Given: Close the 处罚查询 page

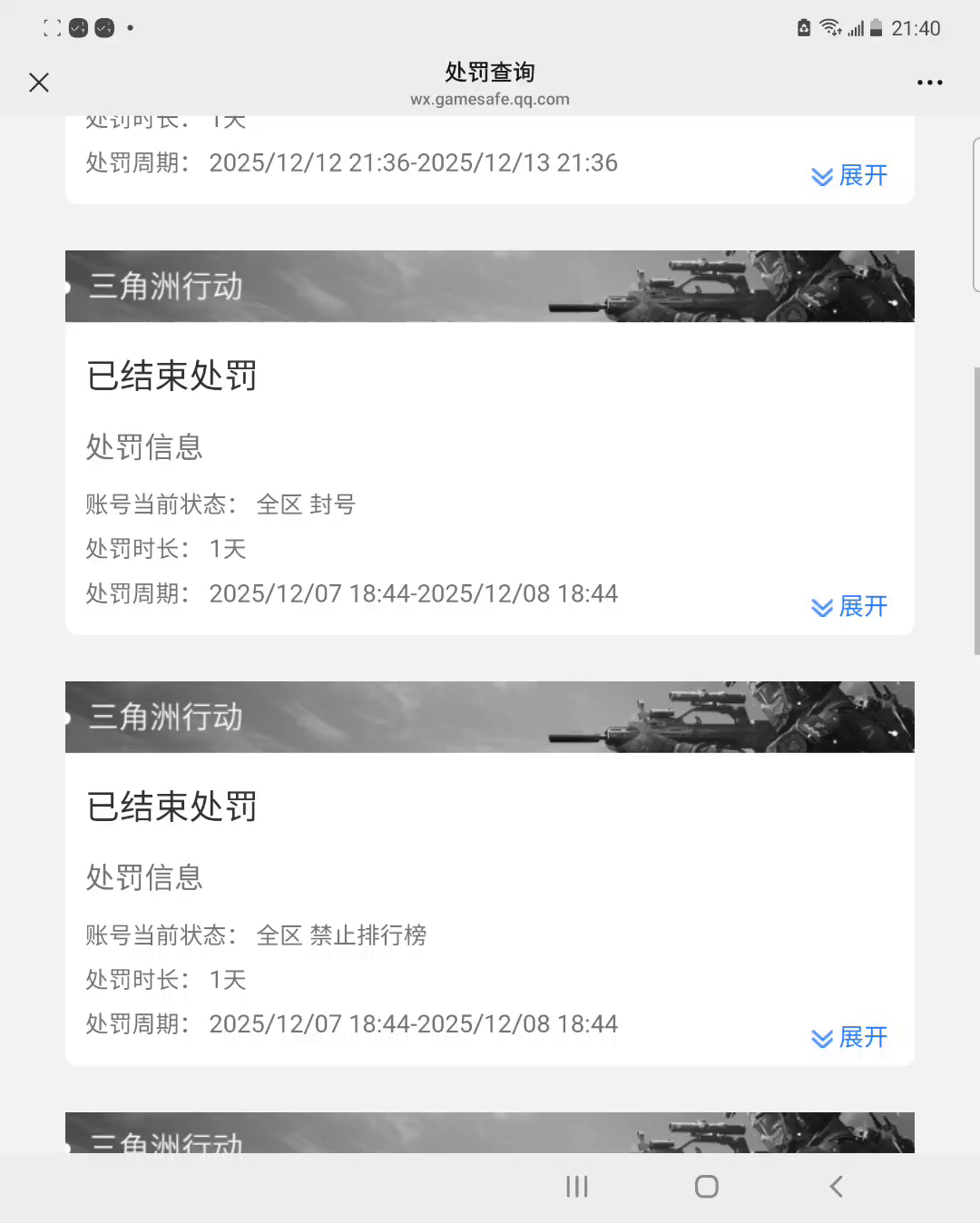Looking at the screenshot, I should coord(39,83).
